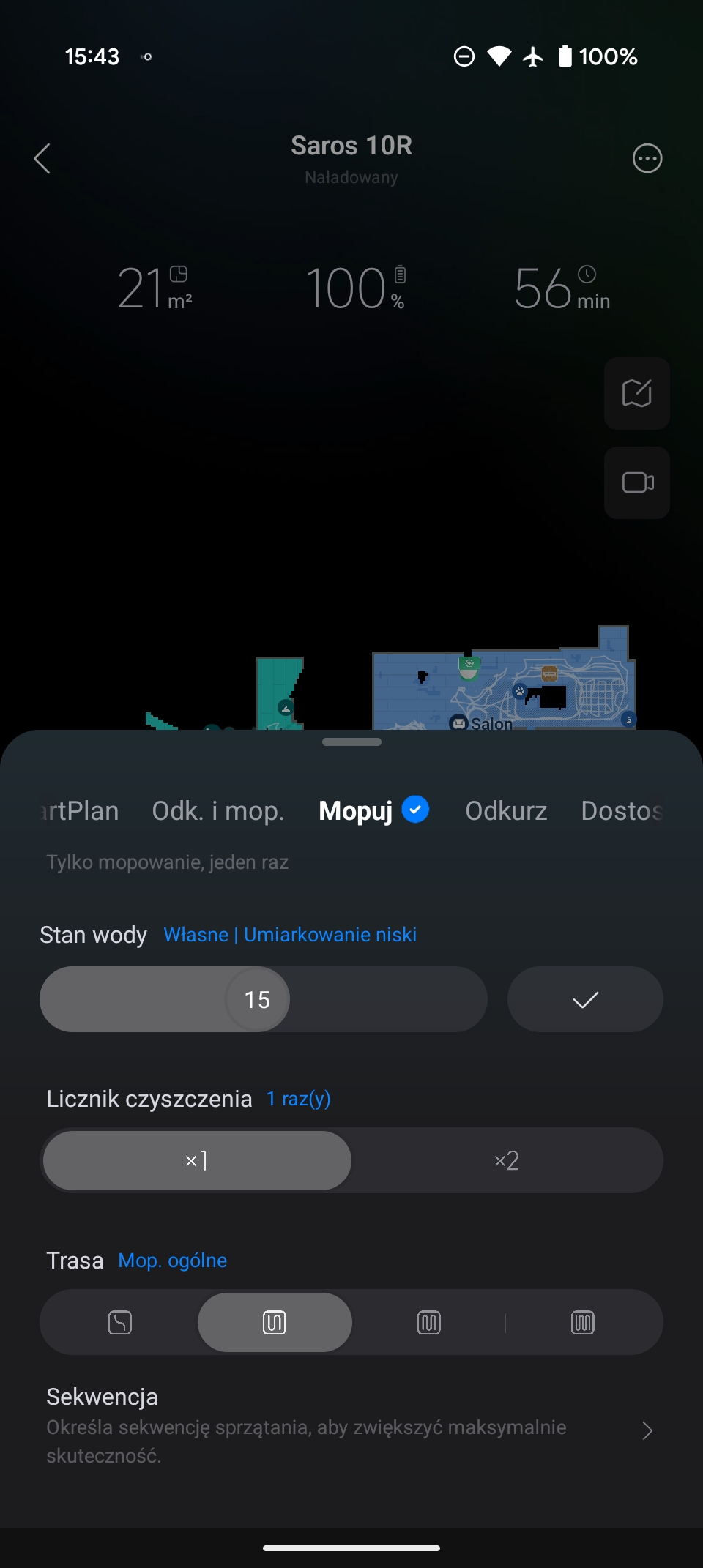
Task: Switch to the Odk. i mop. mode
Action: pyautogui.click(x=218, y=810)
